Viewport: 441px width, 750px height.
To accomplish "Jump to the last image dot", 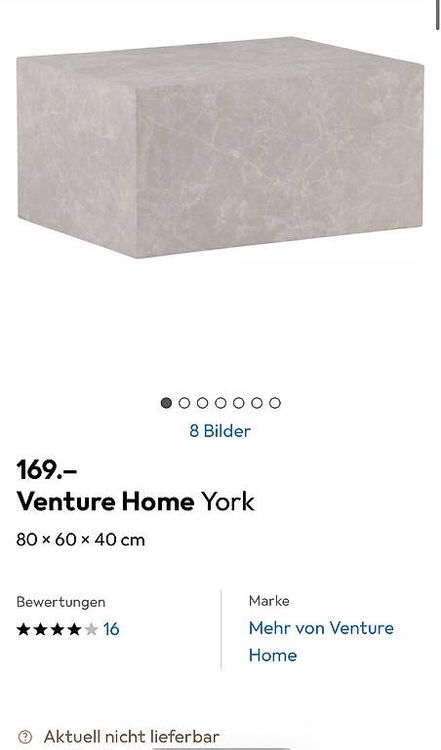I will pos(275,403).
